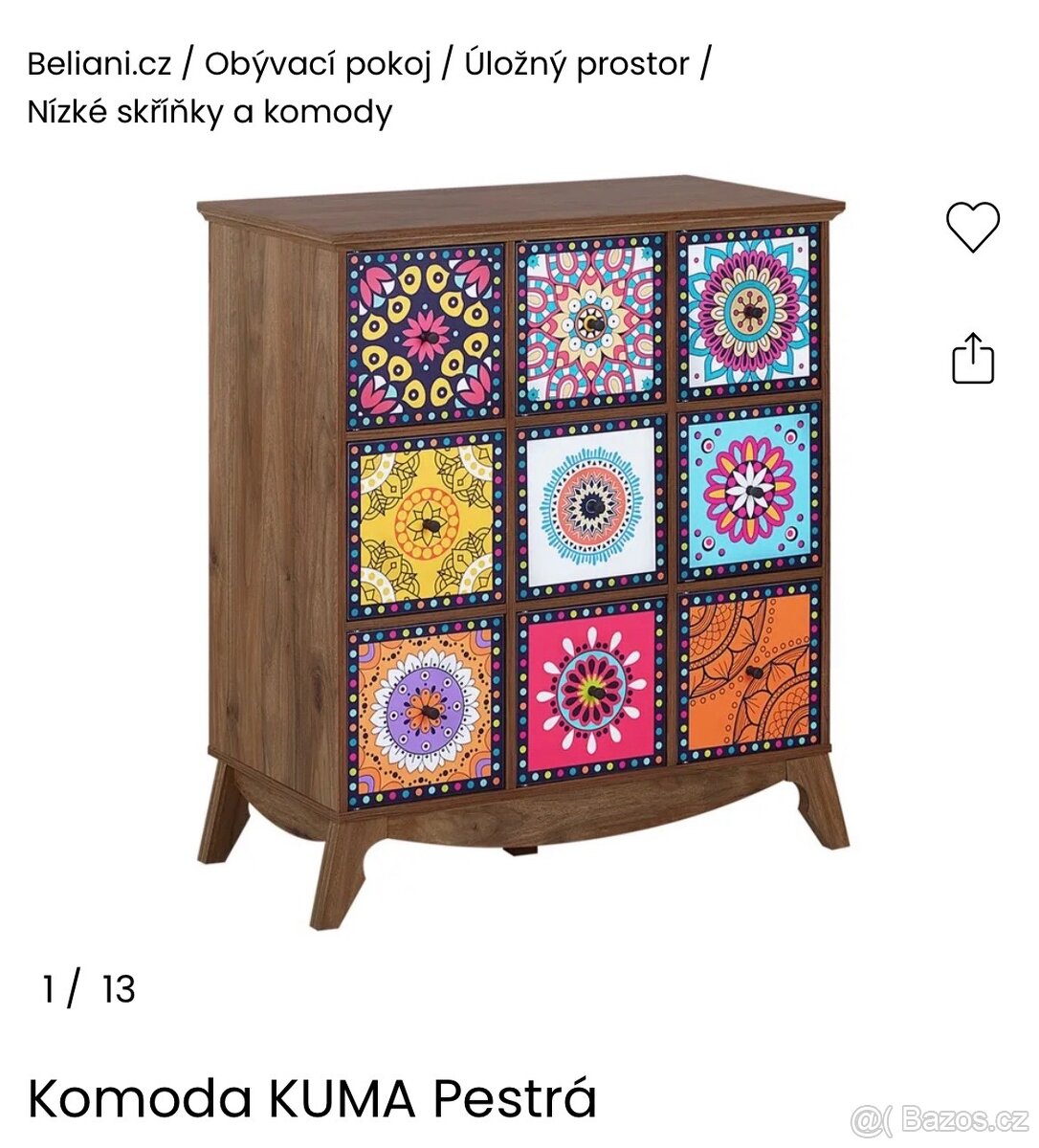The image size is (1039, 1148).
Task: Share this product page
Action: [x=972, y=359]
